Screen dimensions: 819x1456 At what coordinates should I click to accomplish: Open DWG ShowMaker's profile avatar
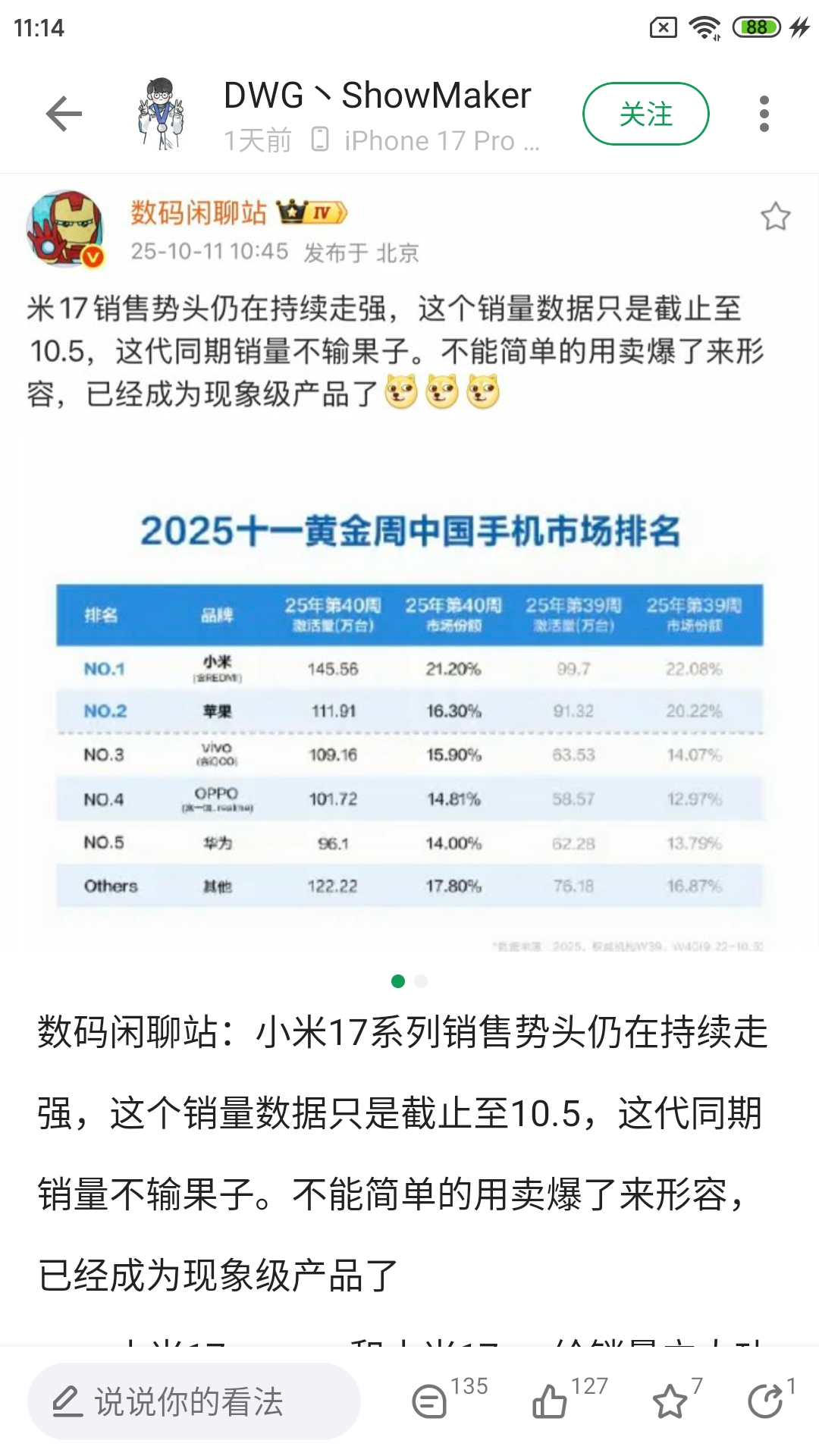tap(161, 114)
